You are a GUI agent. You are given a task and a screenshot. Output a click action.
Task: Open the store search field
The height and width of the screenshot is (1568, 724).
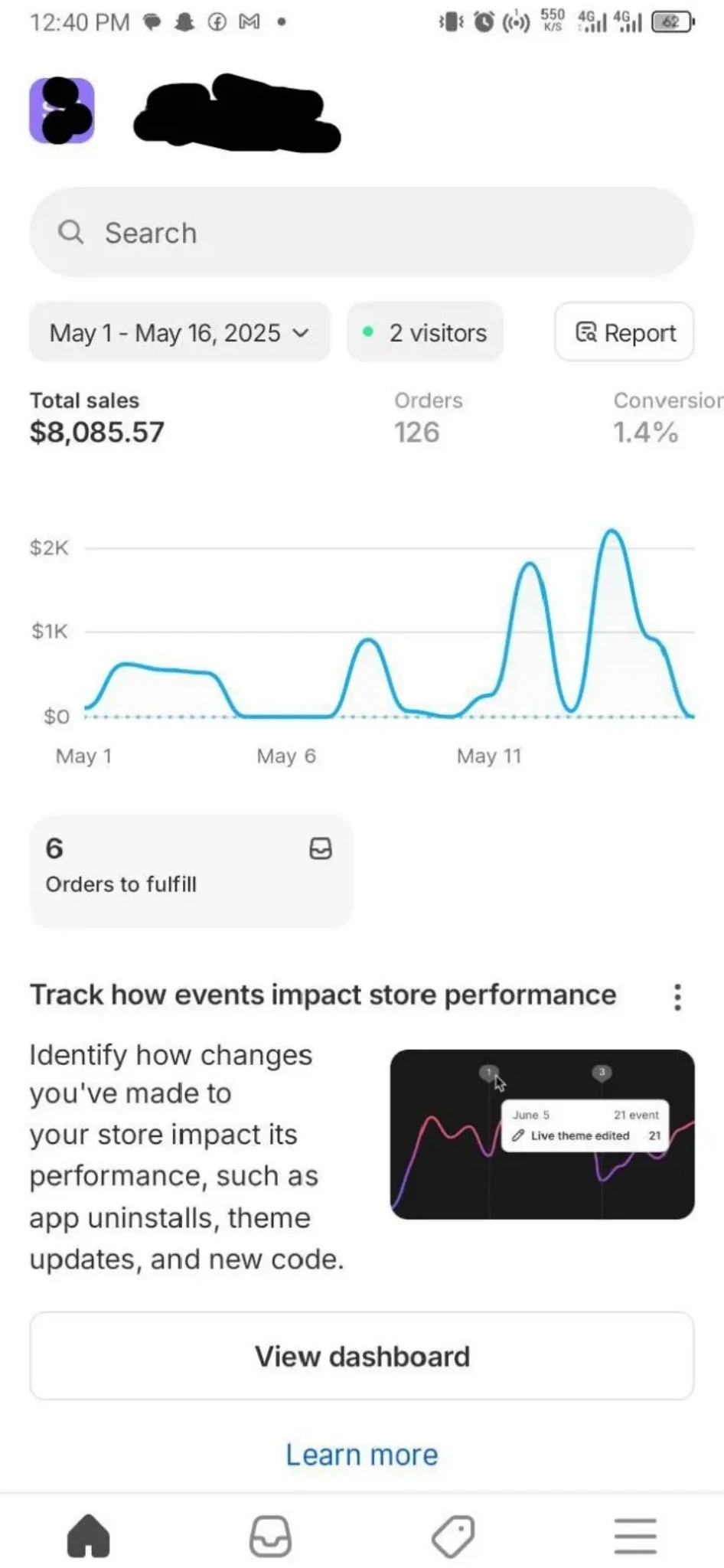pos(361,232)
